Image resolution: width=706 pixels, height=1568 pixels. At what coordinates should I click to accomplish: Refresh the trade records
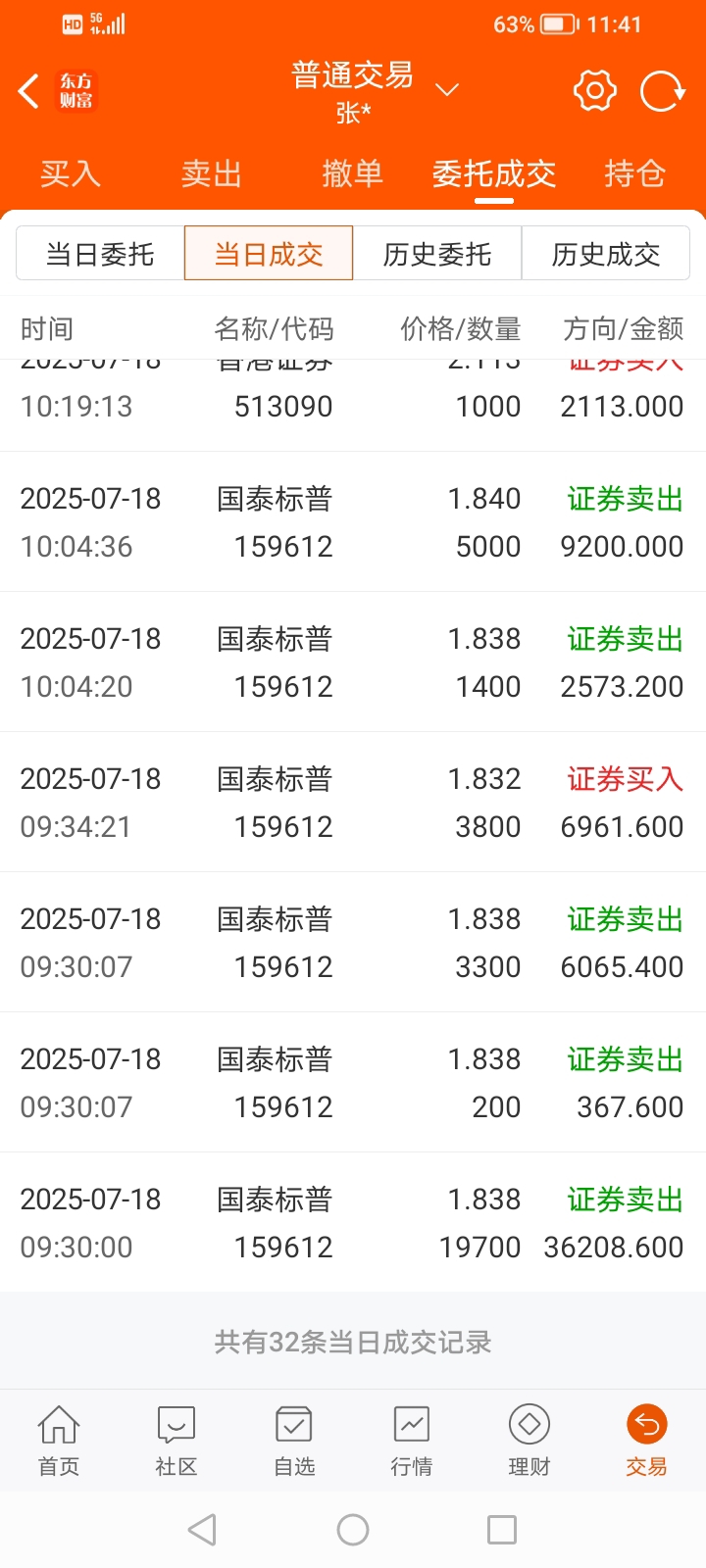663,91
